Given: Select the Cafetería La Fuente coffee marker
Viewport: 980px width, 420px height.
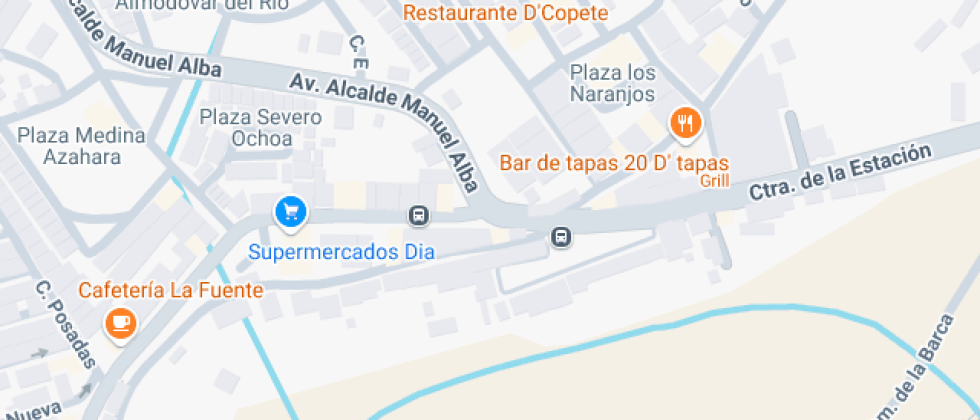Looking at the screenshot, I should coord(121,325).
